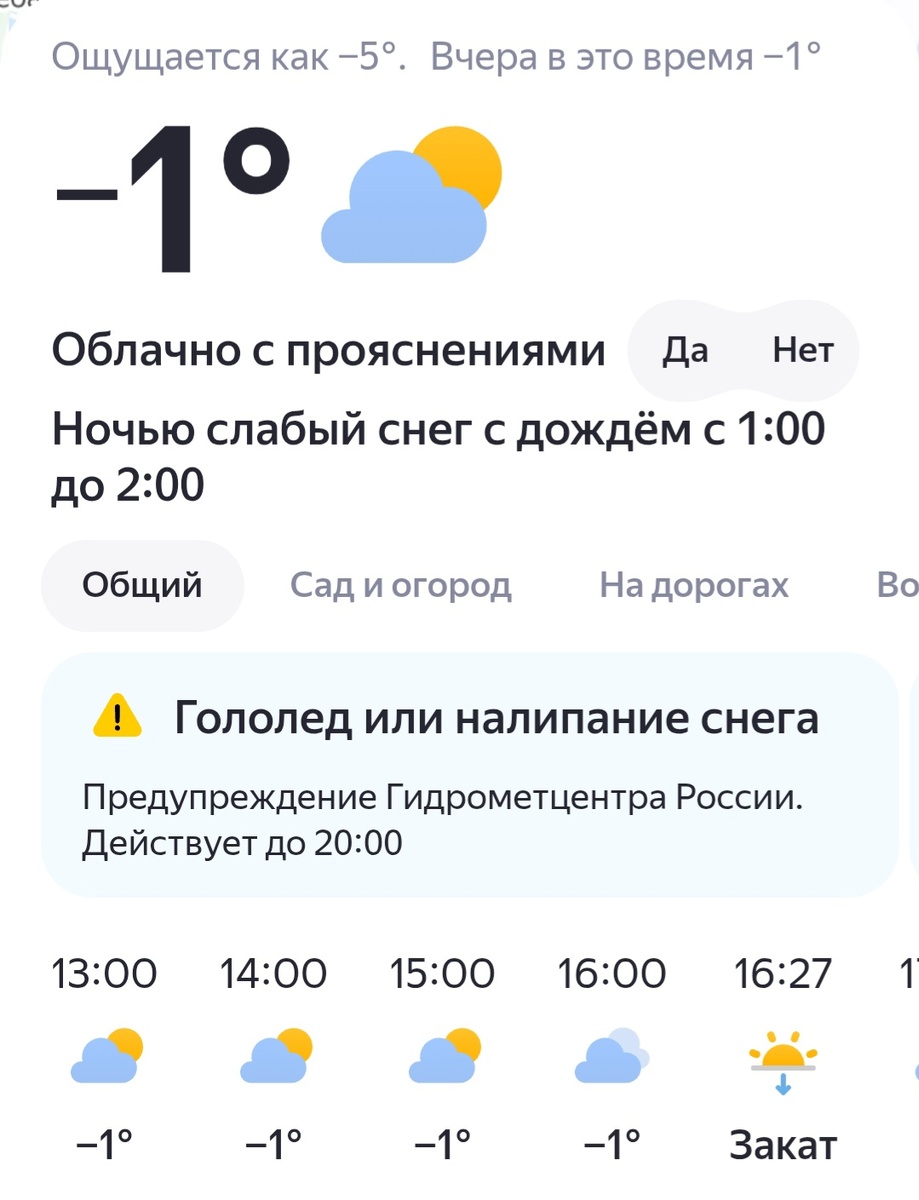Open the Сад и огород tab
This screenshot has width=919, height=1200.
tap(401, 585)
